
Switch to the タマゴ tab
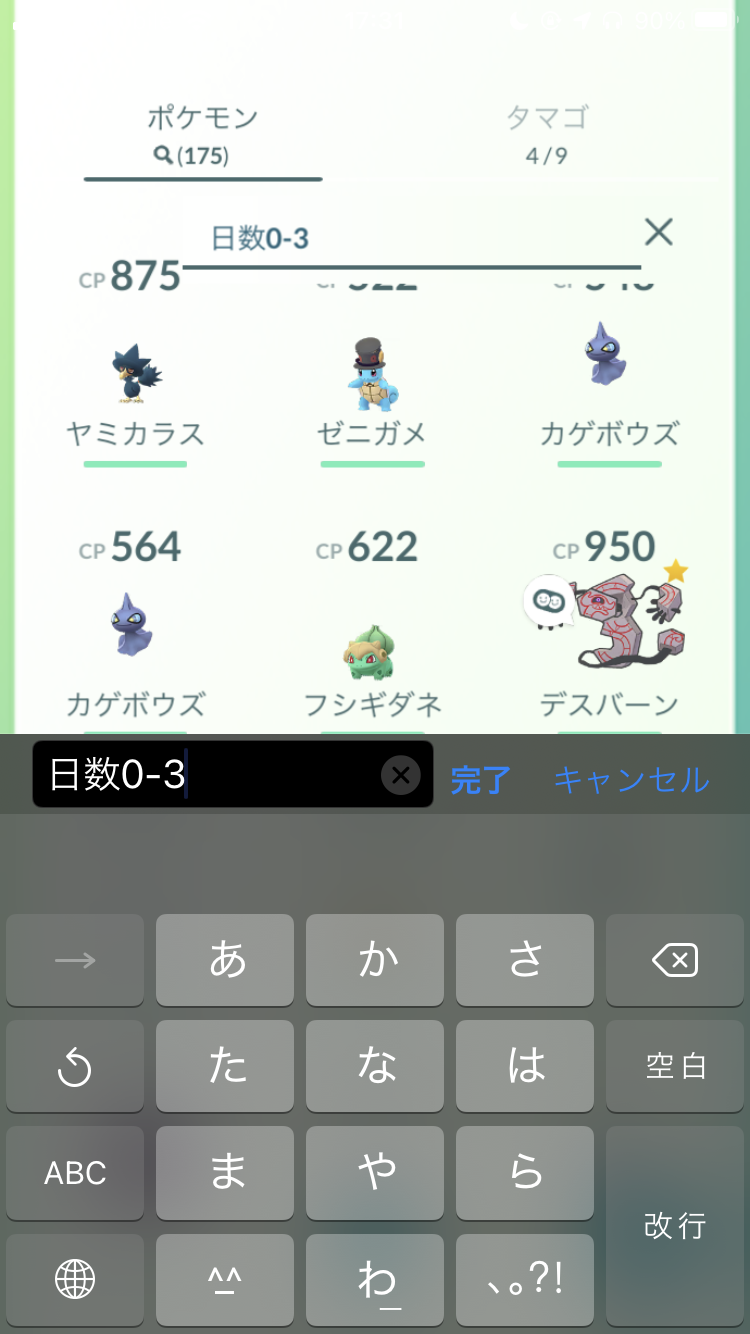pyautogui.click(x=546, y=133)
